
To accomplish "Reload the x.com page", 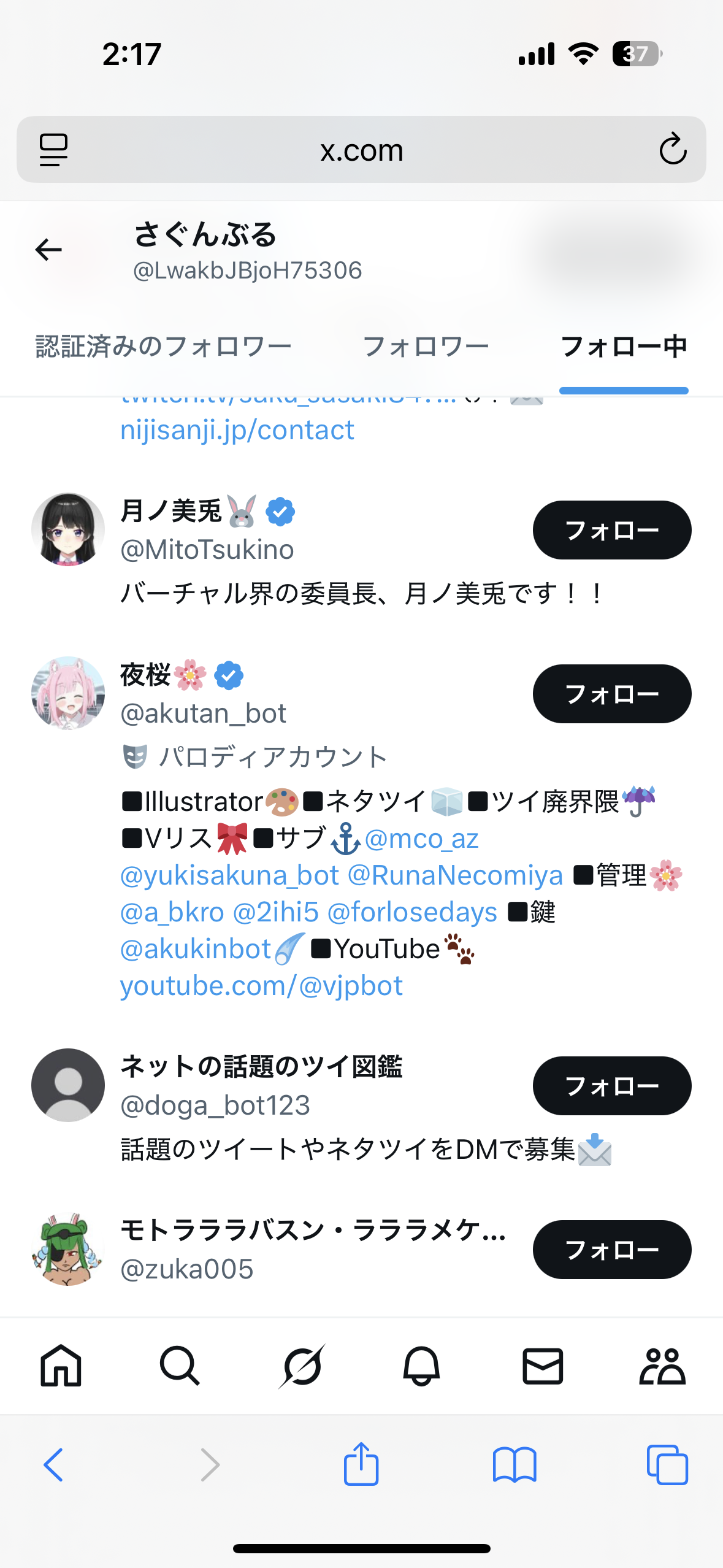I will [x=673, y=149].
